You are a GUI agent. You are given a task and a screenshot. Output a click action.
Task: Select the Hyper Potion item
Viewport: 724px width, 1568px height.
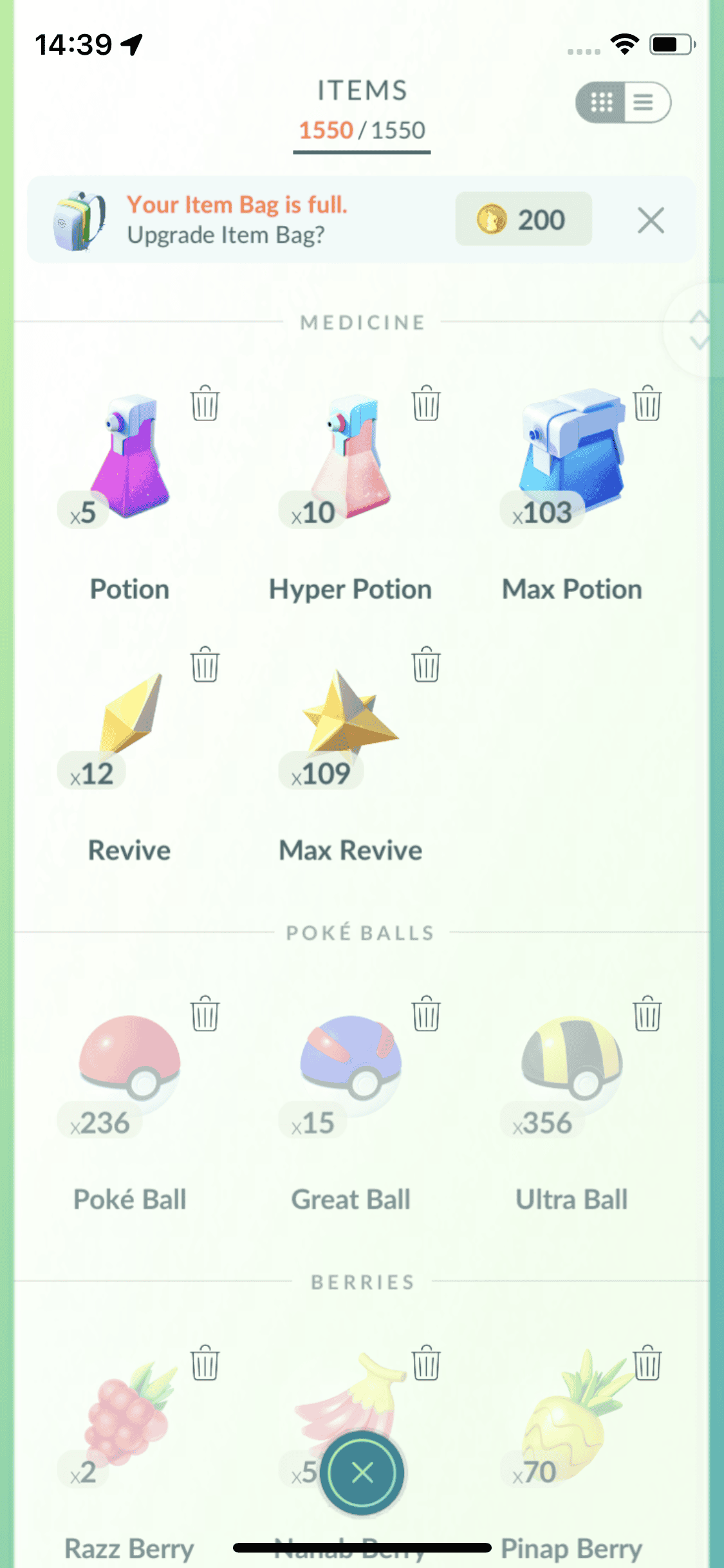pos(350,457)
